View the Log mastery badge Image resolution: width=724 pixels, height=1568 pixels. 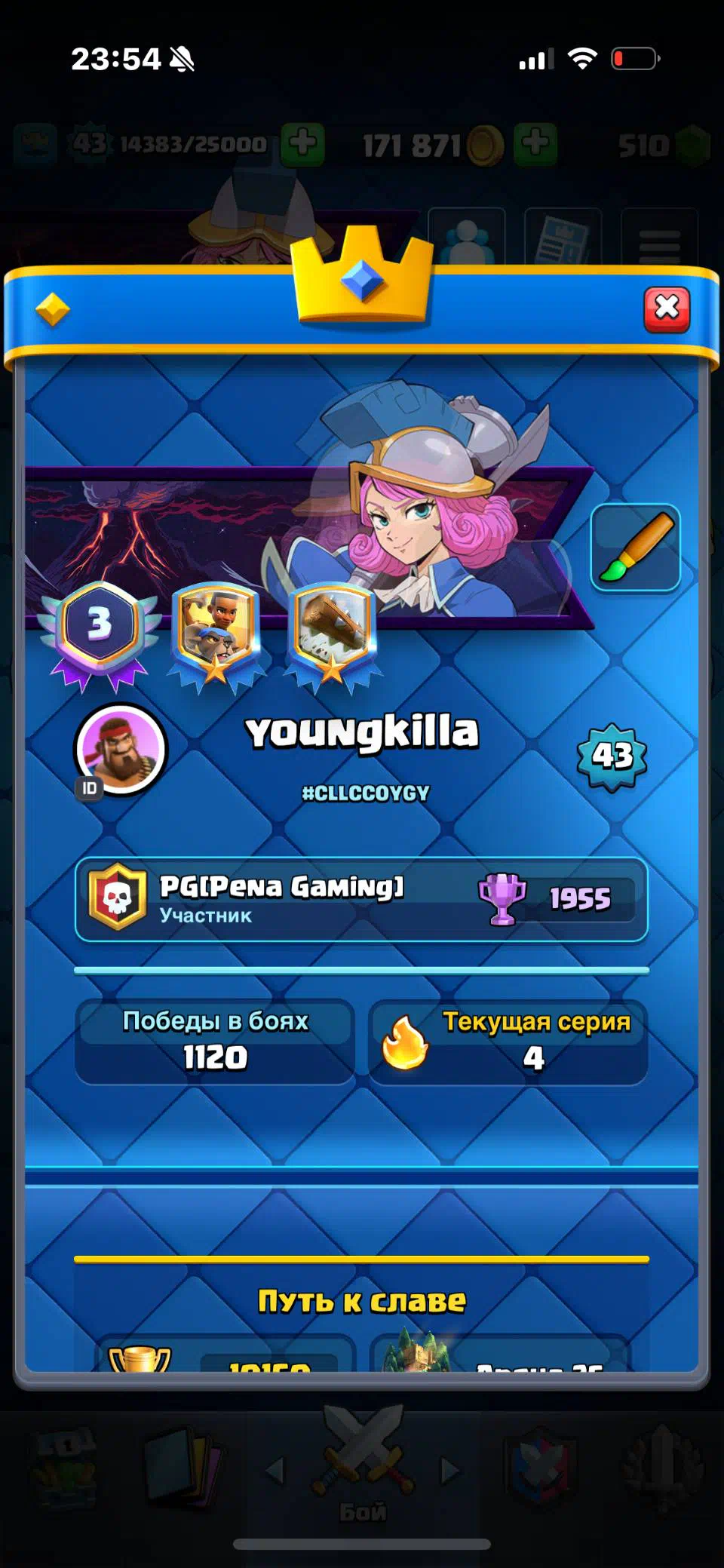pos(333,634)
